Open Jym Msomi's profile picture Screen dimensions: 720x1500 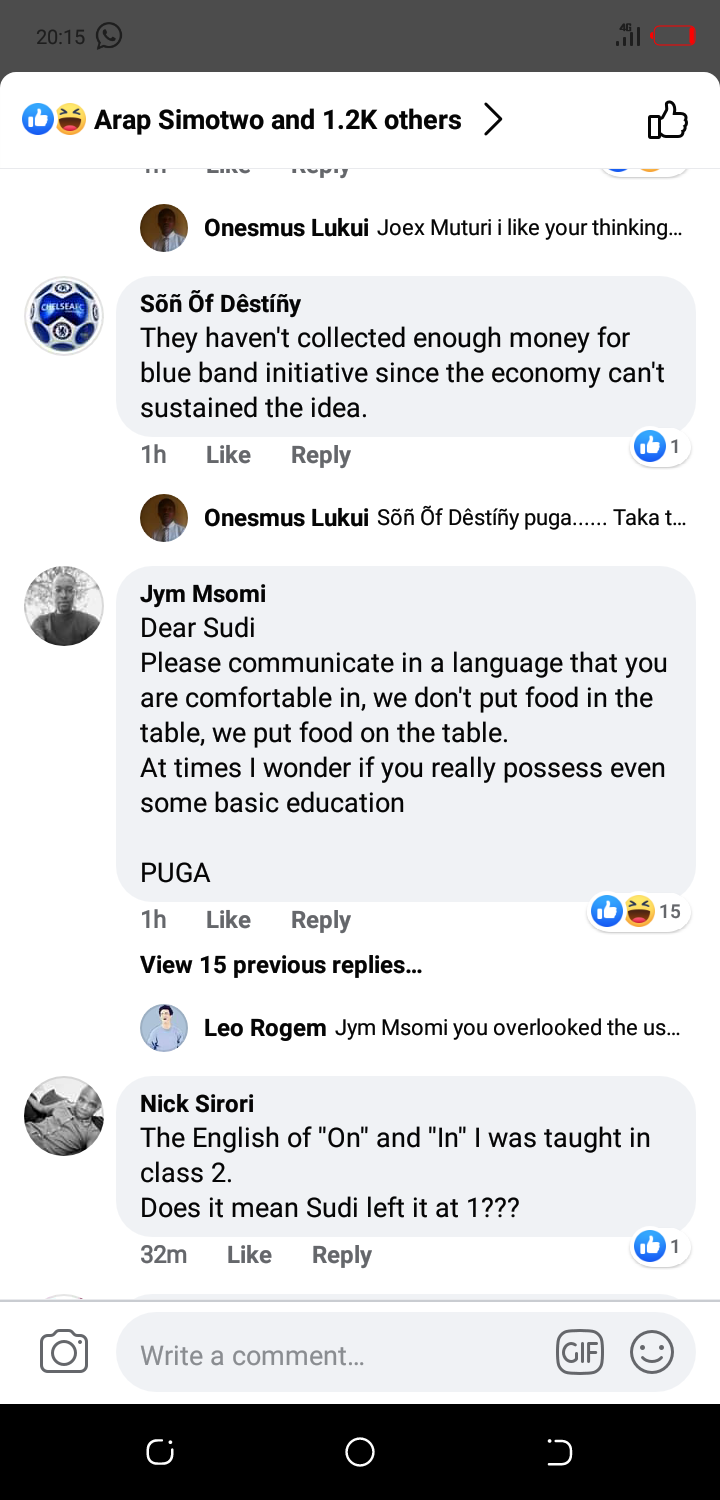point(64,606)
